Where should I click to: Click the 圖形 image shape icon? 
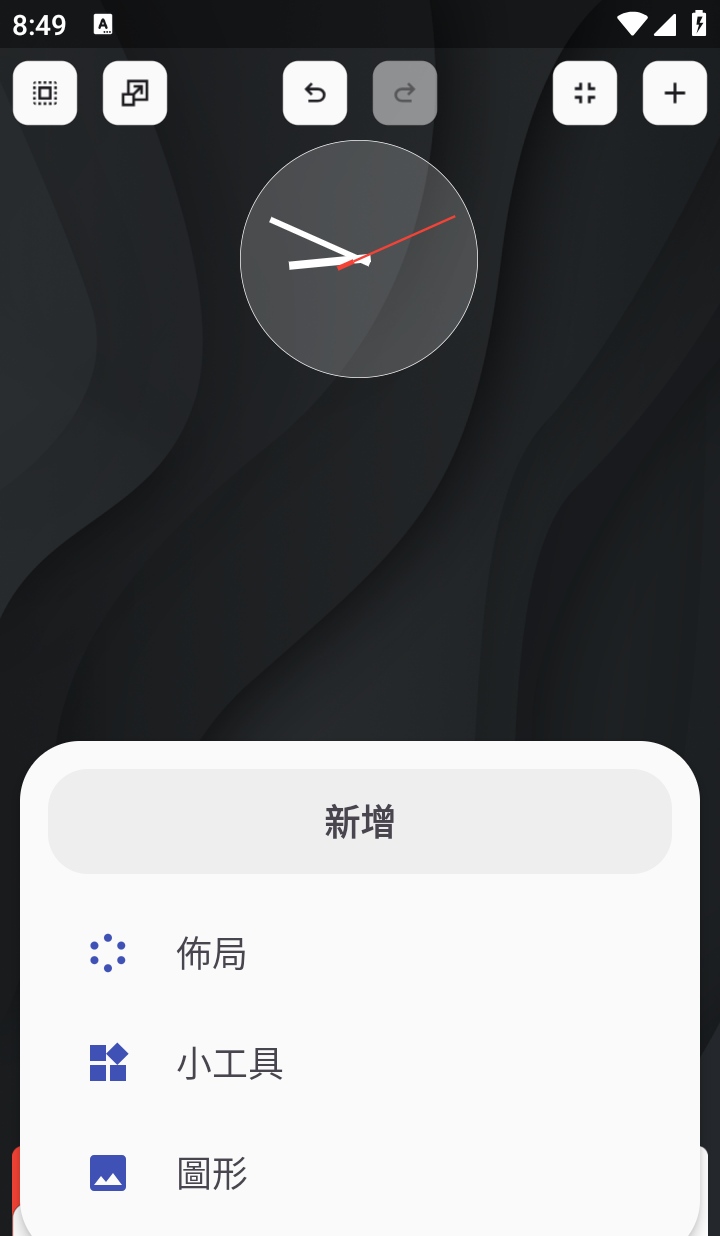108,1173
